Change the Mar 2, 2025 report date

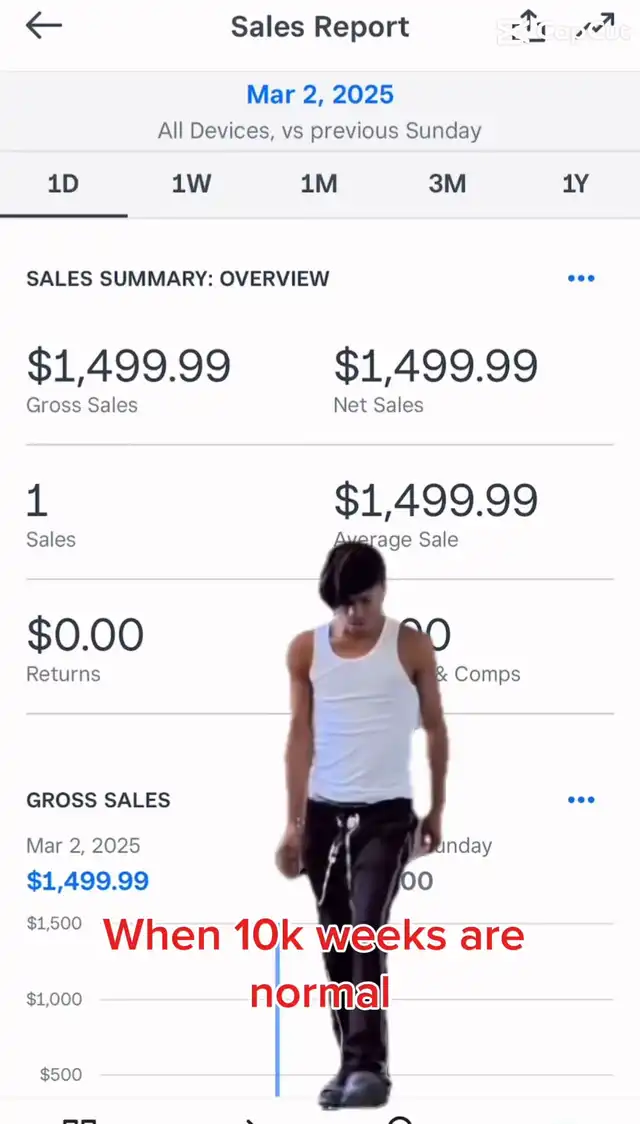320,95
